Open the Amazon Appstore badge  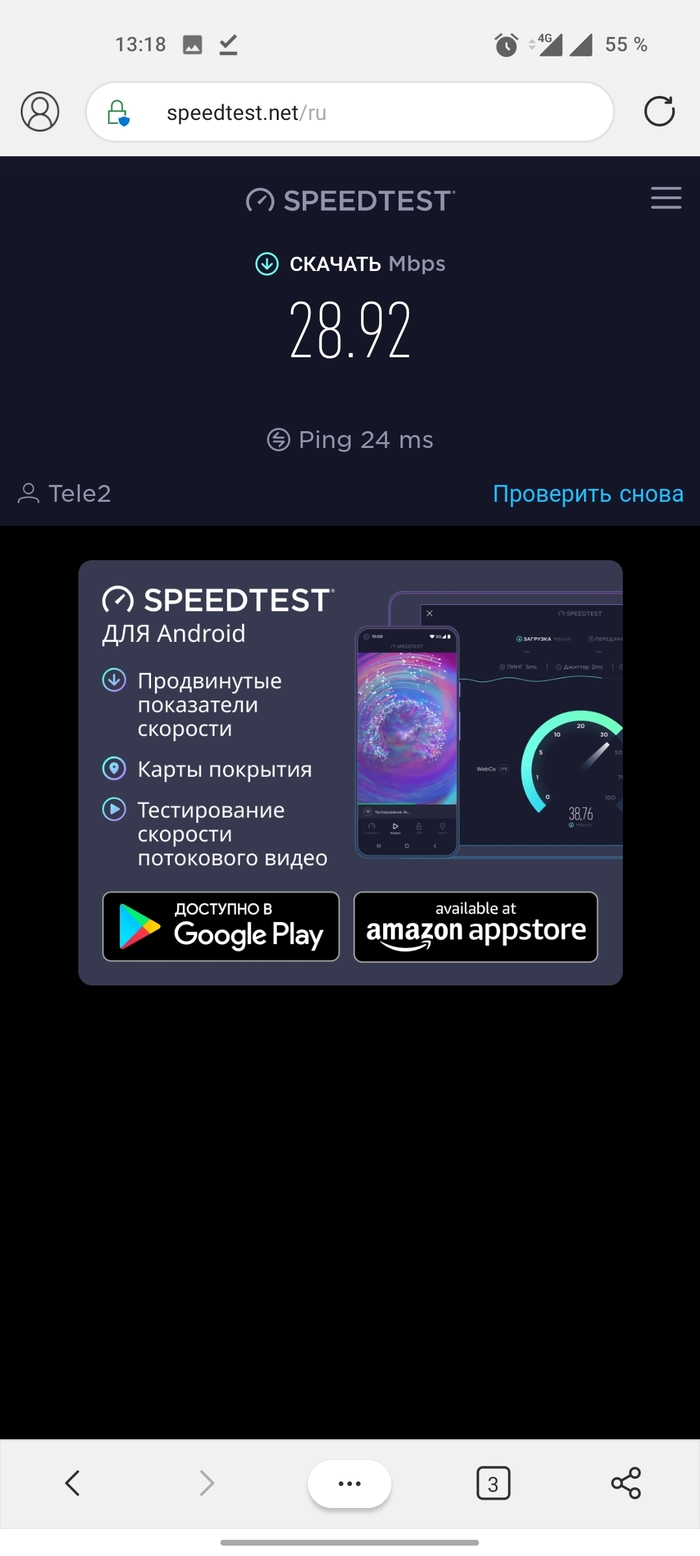(476, 927)
